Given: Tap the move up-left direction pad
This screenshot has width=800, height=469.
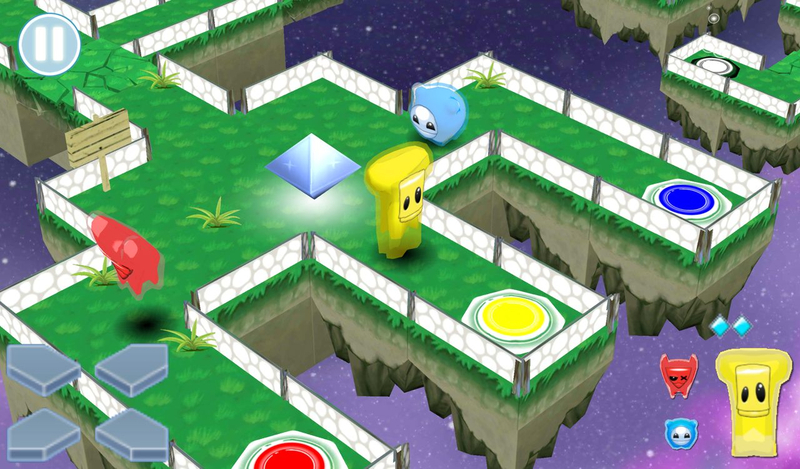Looking at the screenshot, I should (42, 367).
